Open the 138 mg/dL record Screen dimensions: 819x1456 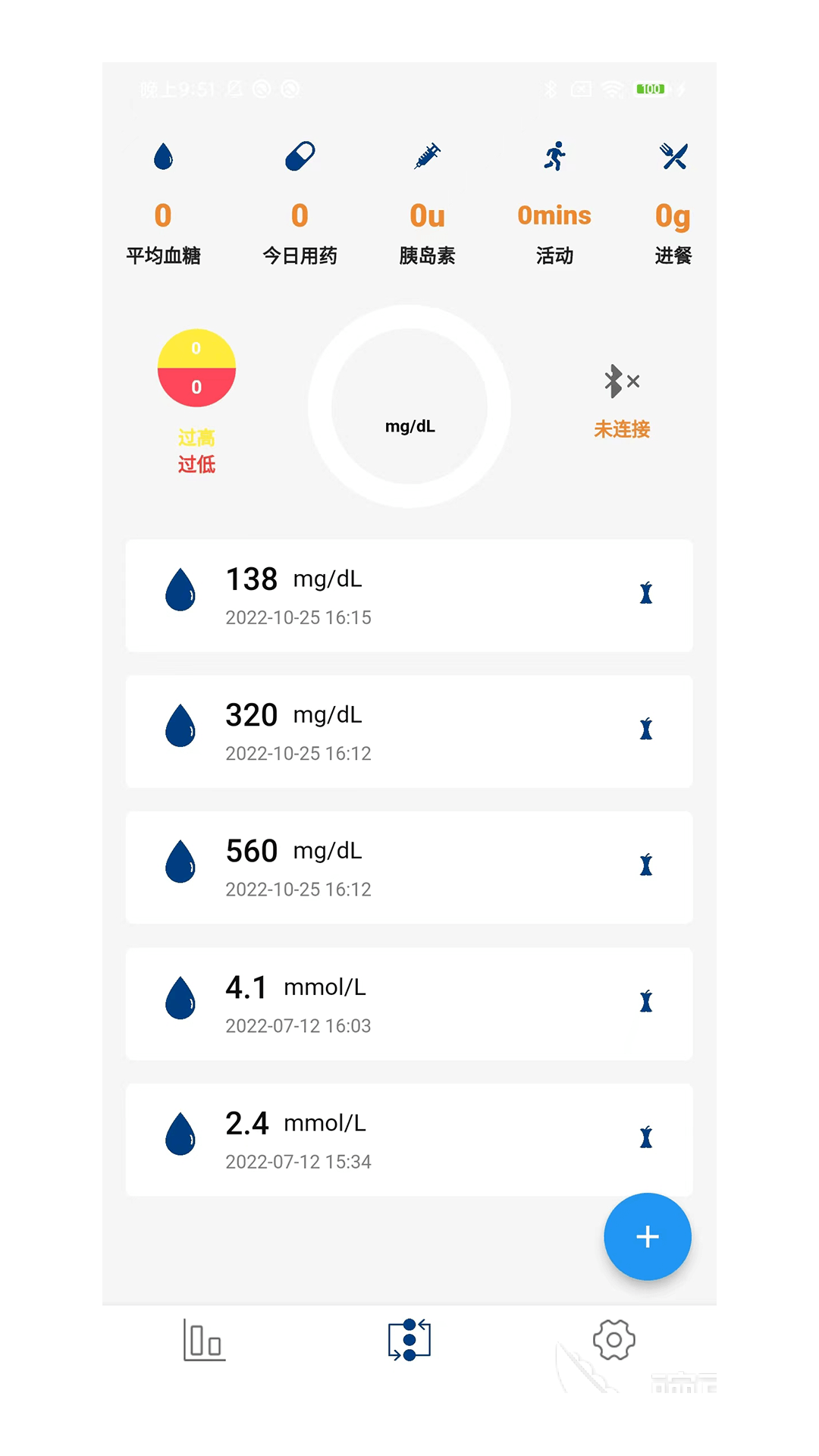(x=409, y=596)
